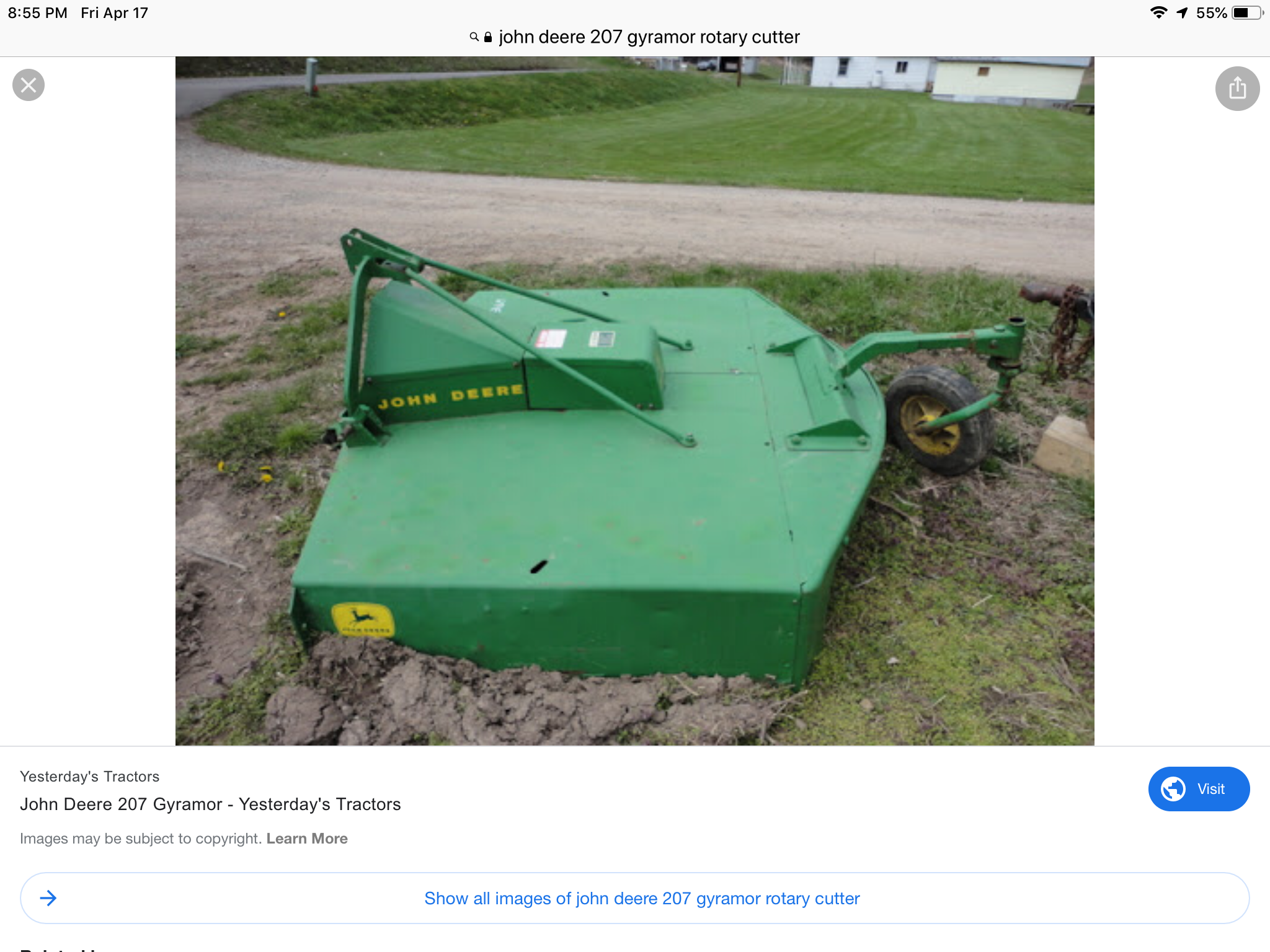Screen dimensions: 1270x952
Task: Close the image preview
Action: [29, 85]
